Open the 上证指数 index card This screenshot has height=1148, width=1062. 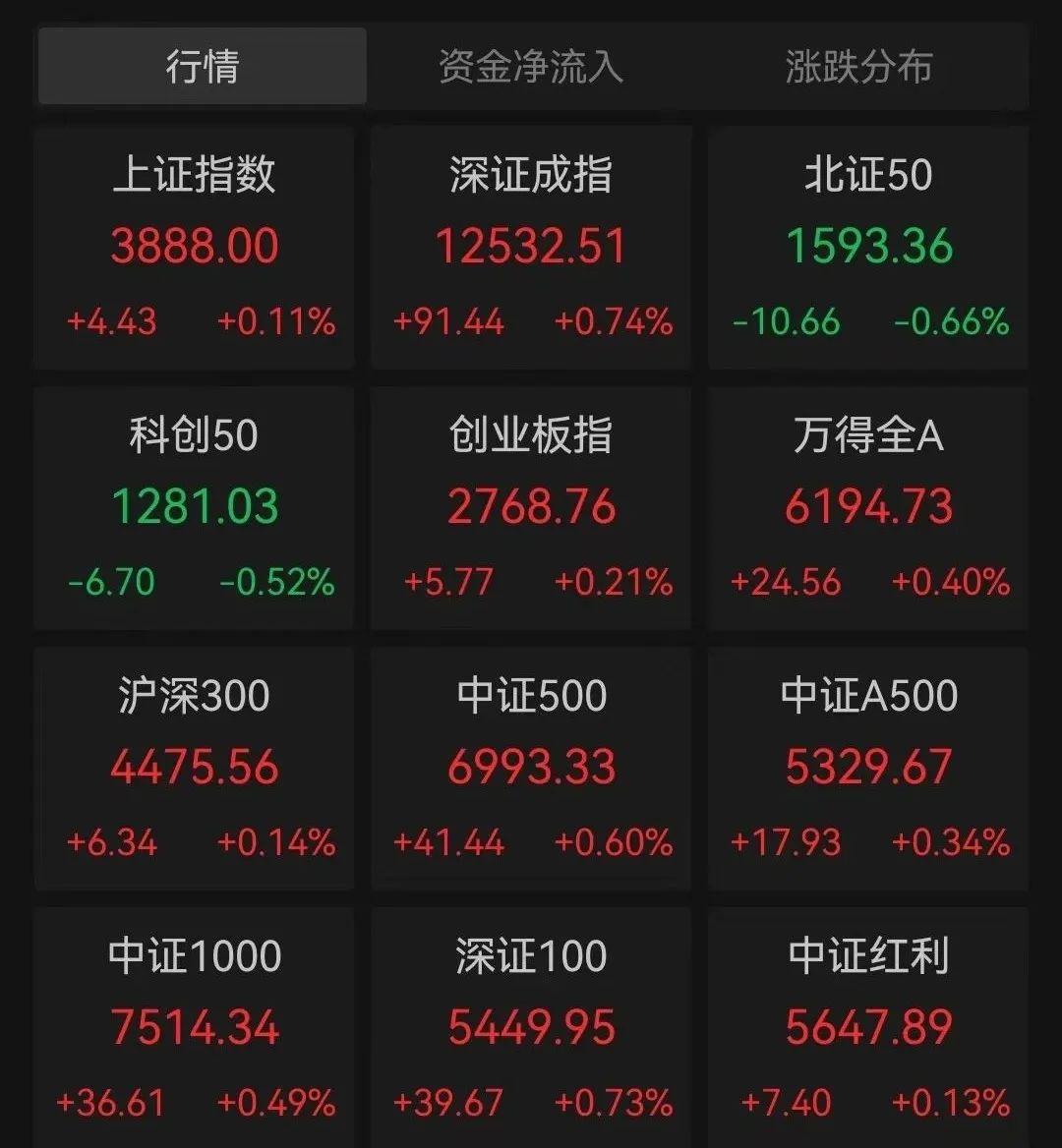(195, 248)
